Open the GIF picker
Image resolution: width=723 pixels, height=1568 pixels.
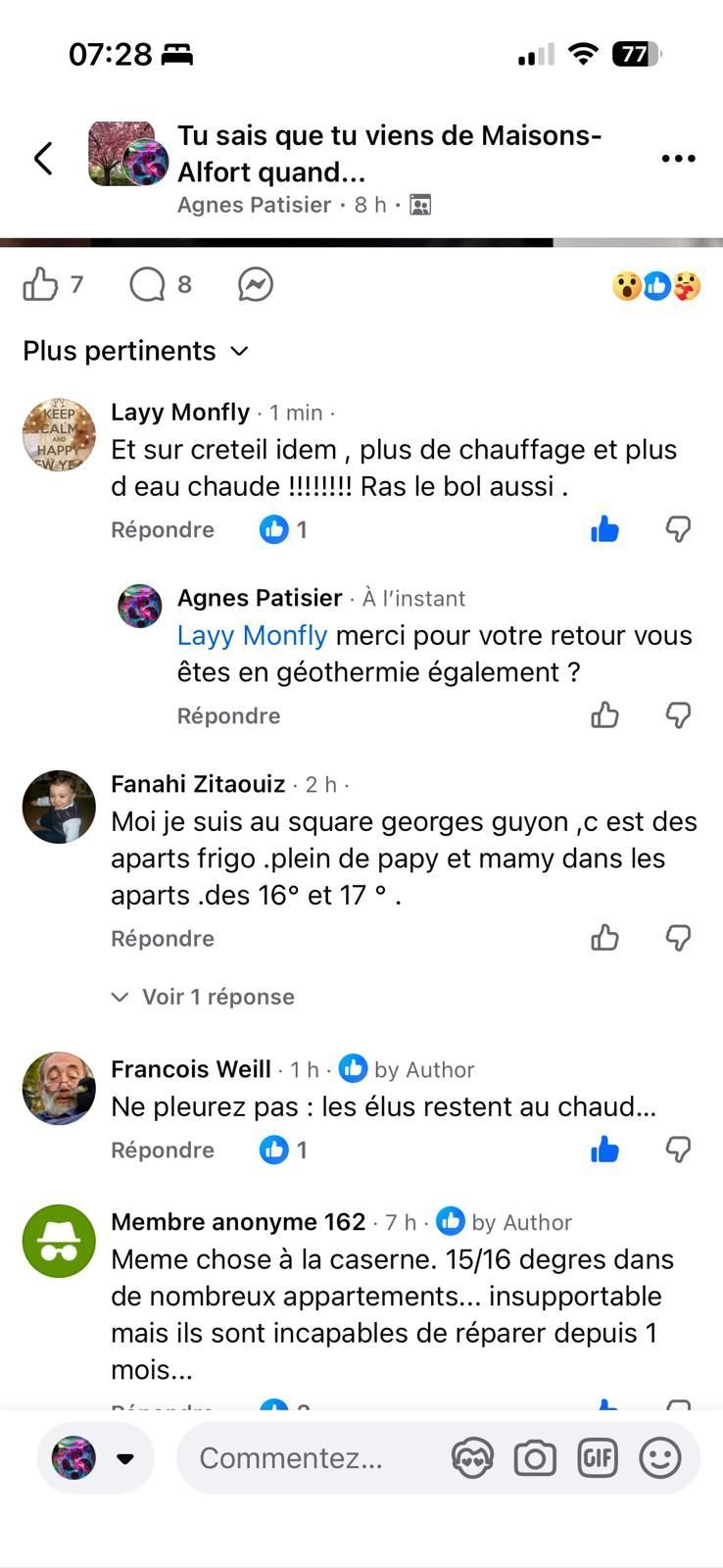pyautogui.click(x=598, y=1458)
